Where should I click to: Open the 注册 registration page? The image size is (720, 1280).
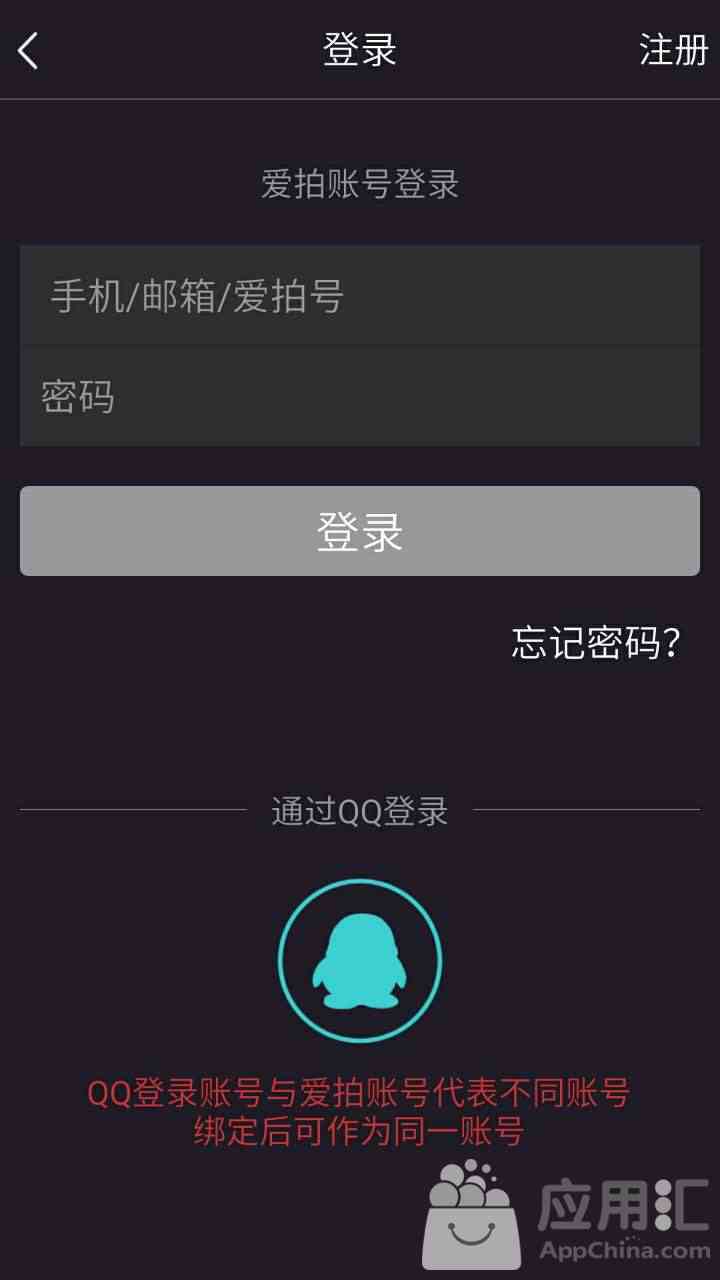point(673,50)
